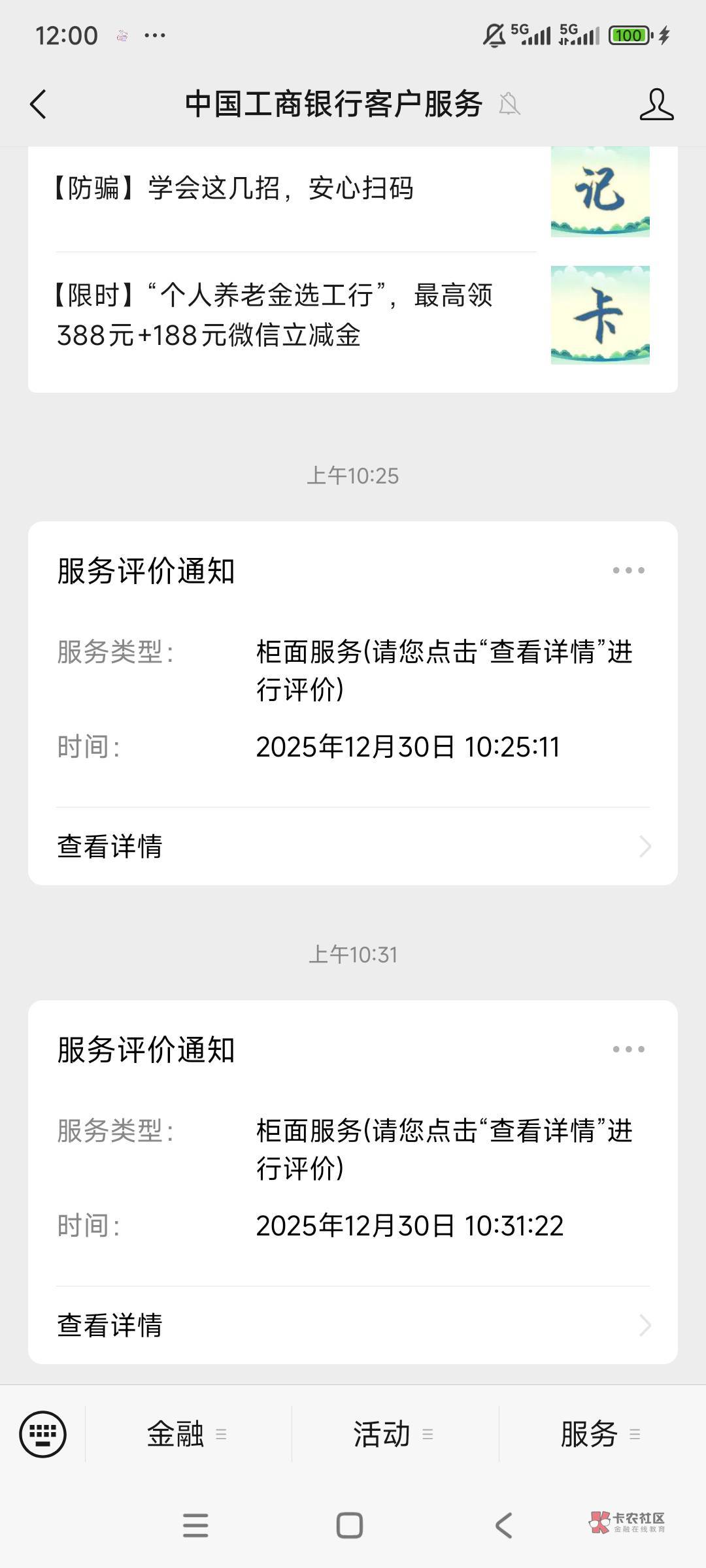Open recent apps from the navigation bar

tap(195, 1526)
